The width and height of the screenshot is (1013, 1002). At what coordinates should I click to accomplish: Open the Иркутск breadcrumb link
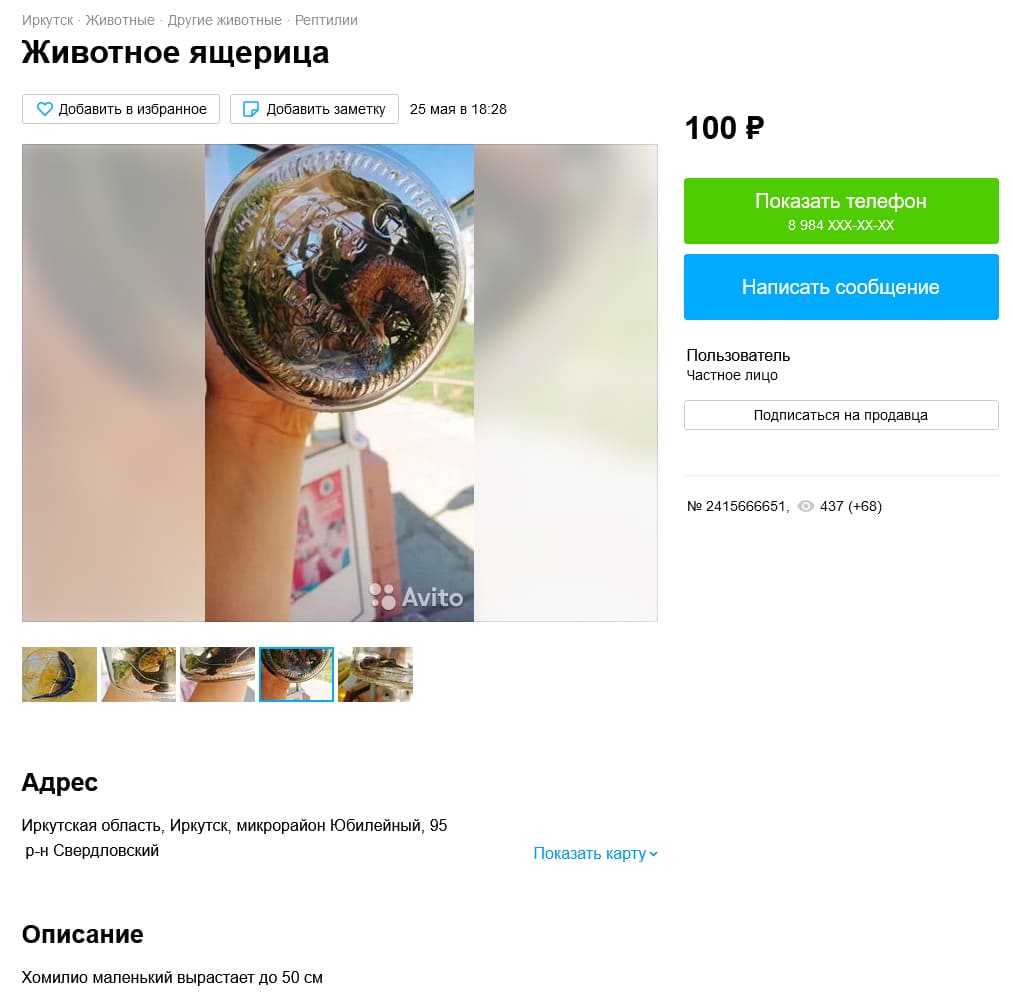(47, 20)
